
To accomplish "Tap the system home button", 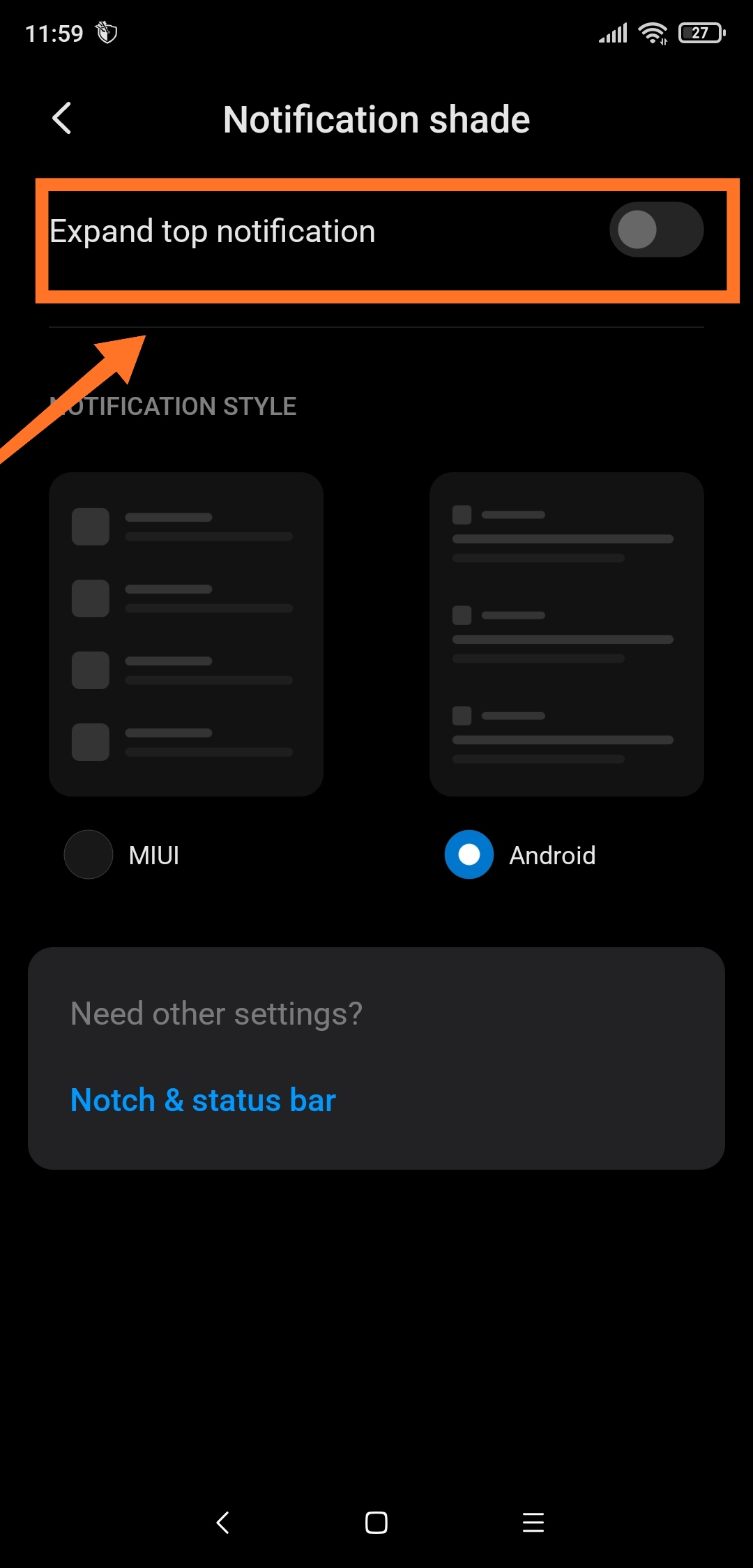I will coord(376,1523).
